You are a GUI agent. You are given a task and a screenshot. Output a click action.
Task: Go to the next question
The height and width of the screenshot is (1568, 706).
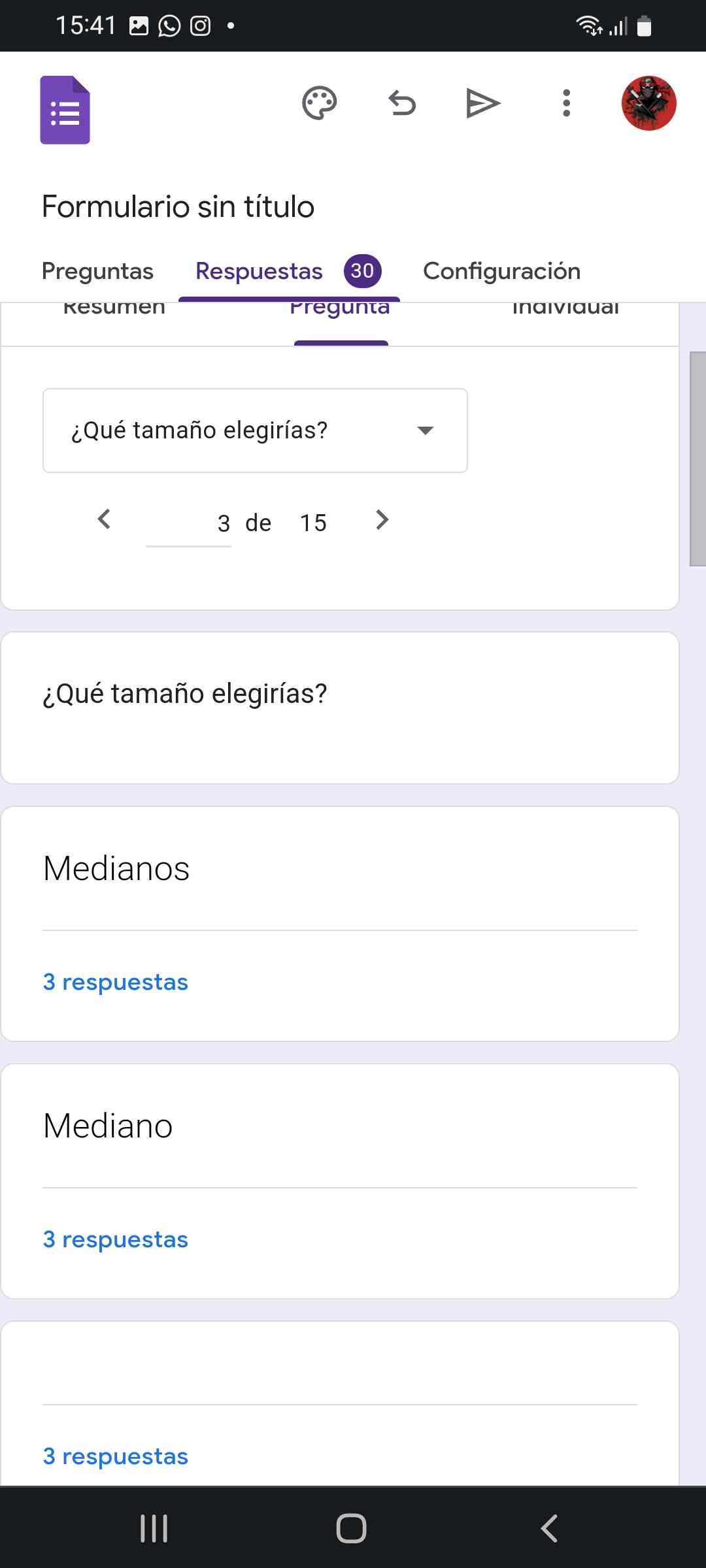pyautogui.click(x=382, y=520)
